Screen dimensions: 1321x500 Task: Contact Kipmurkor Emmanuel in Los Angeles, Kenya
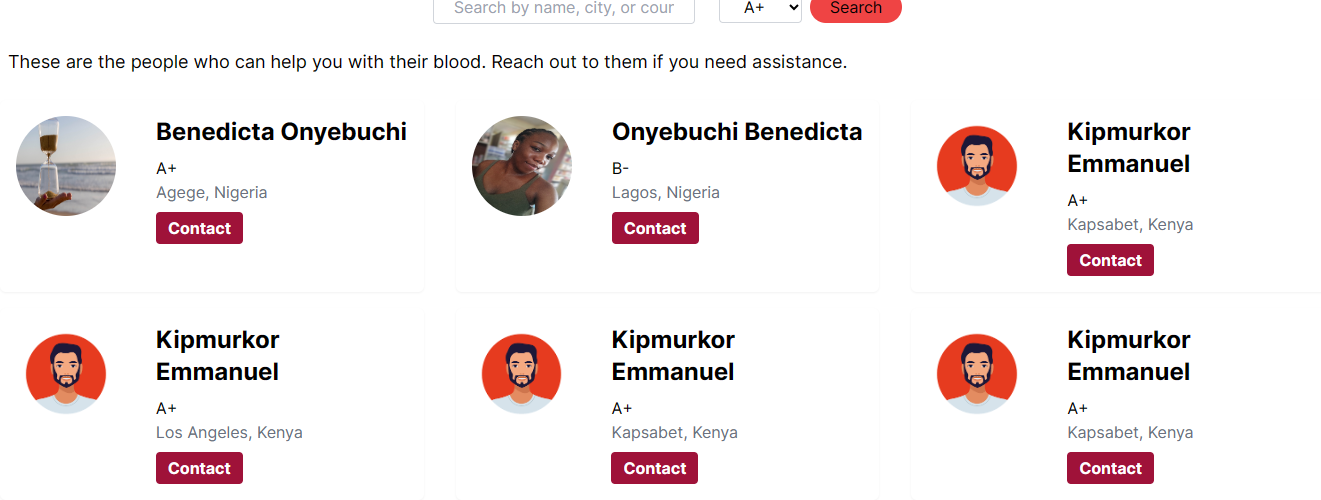click(x=199, y=468)
